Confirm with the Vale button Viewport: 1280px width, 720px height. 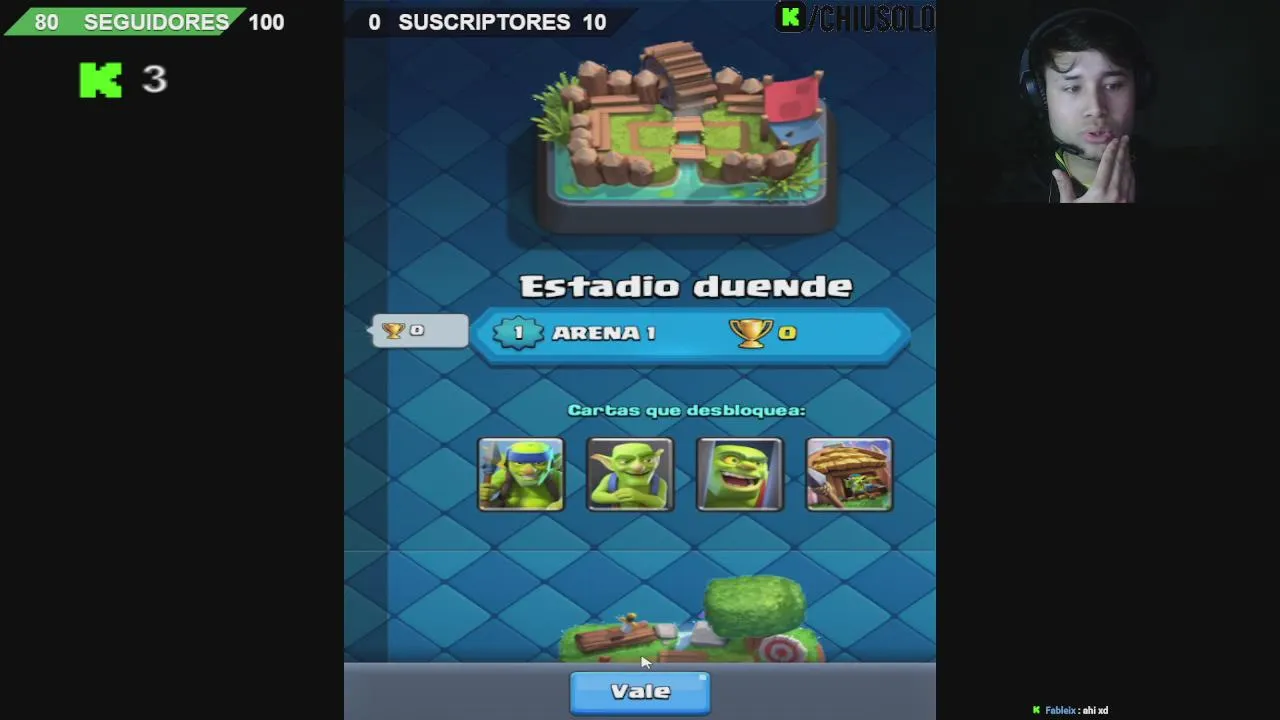[640, 692]
